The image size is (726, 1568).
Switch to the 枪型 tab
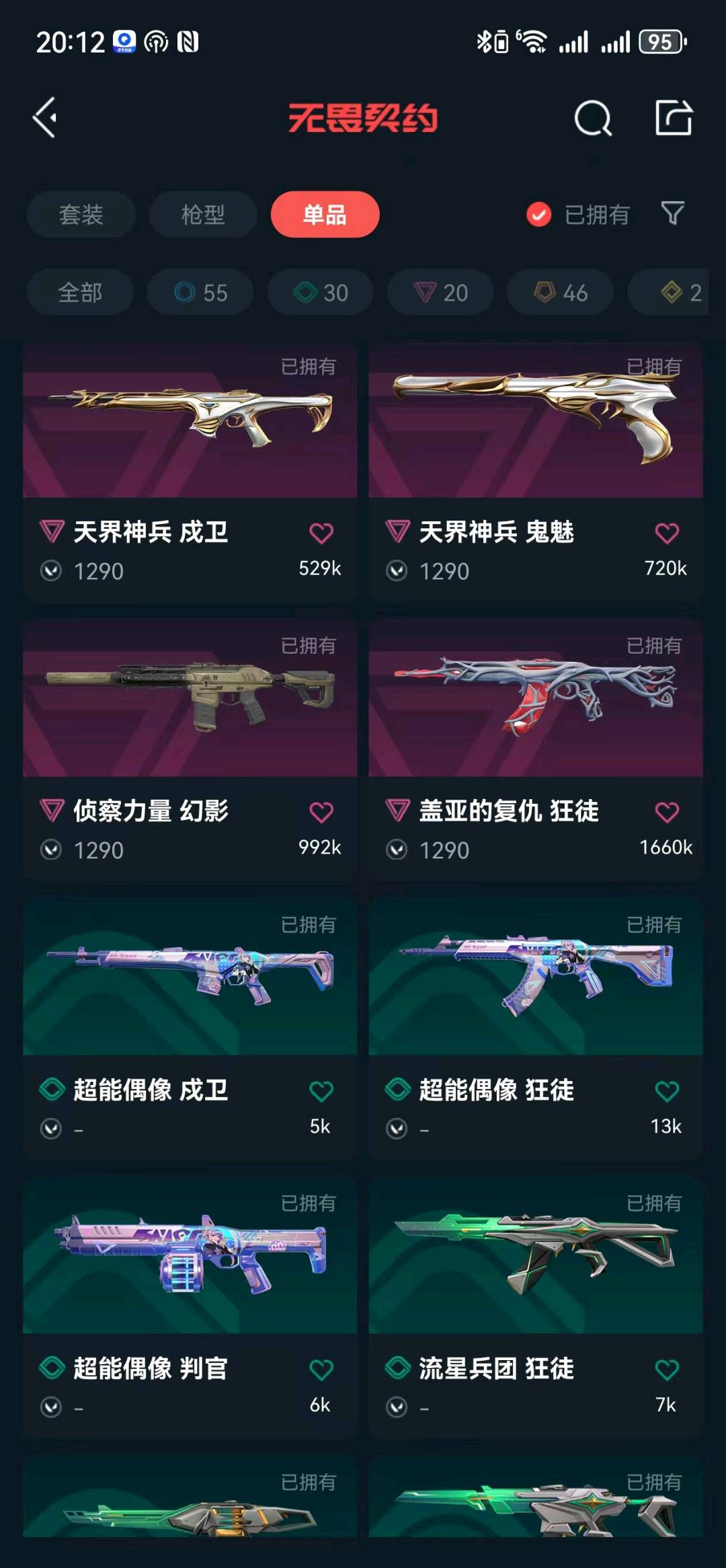coord(203,215)
